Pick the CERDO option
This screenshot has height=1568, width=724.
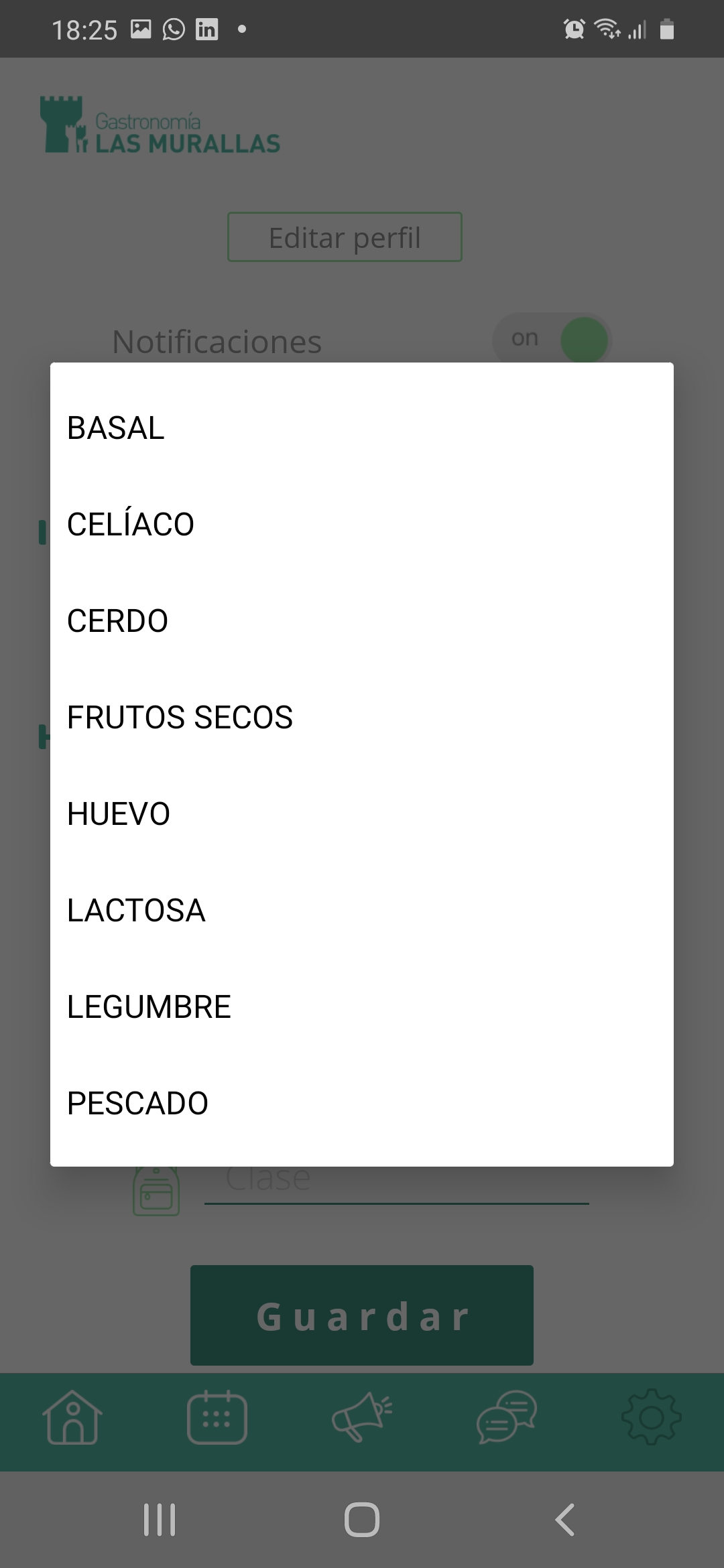pos(362,620)
